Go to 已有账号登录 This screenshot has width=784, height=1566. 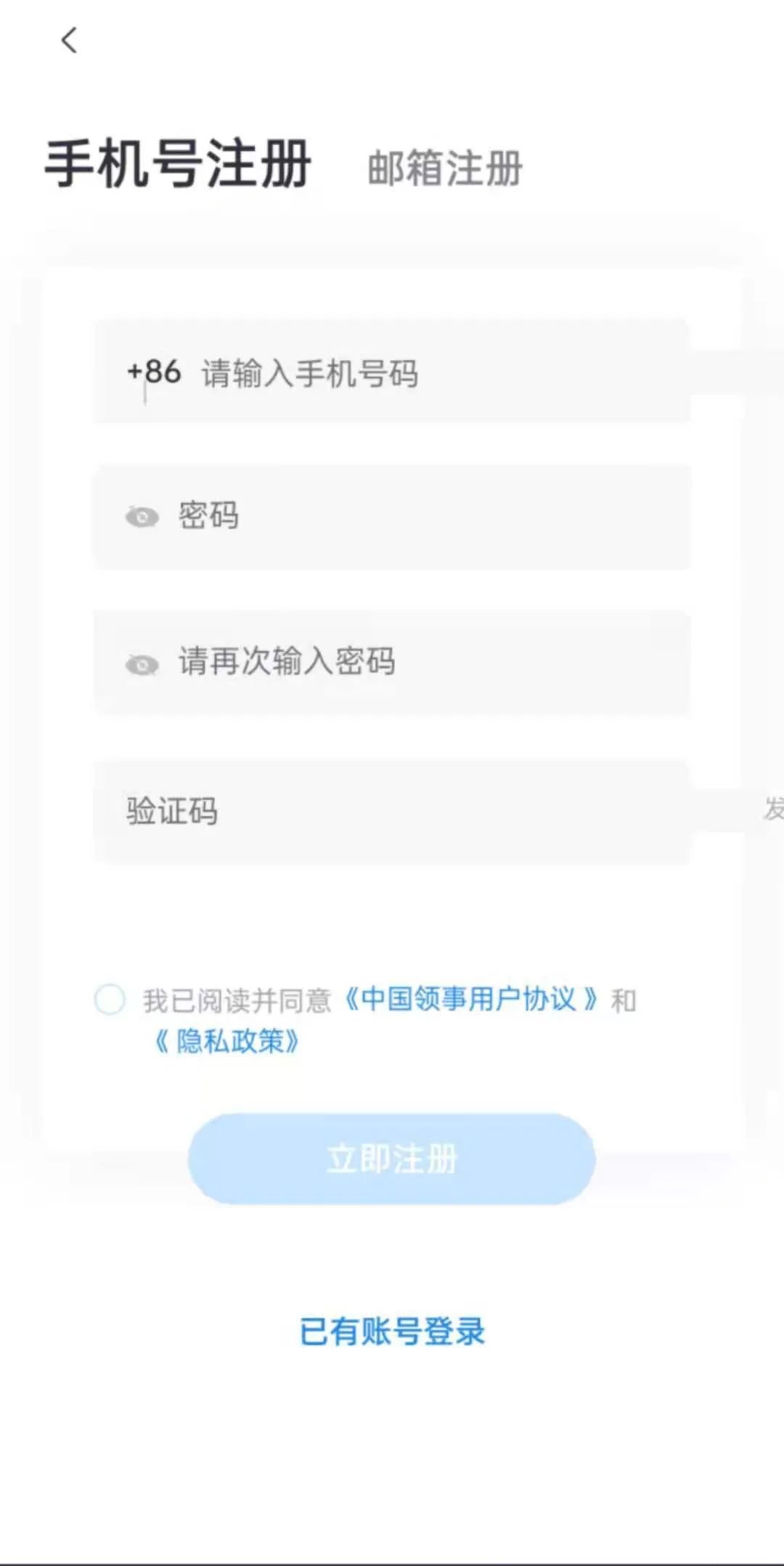pyautogui.click(x=392, y=1331)
